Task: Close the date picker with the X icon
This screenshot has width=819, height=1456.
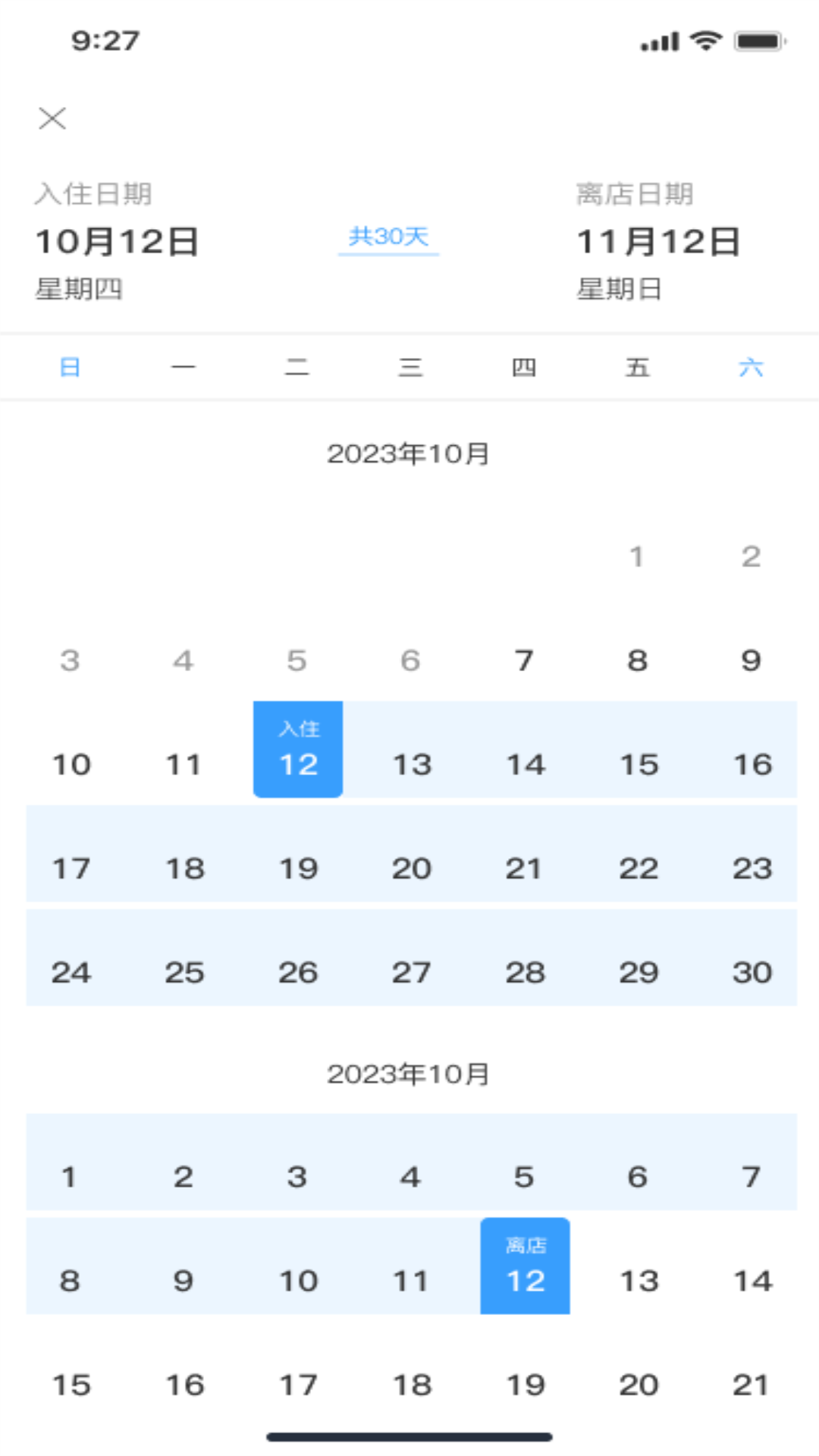Action: coord(52,119)
